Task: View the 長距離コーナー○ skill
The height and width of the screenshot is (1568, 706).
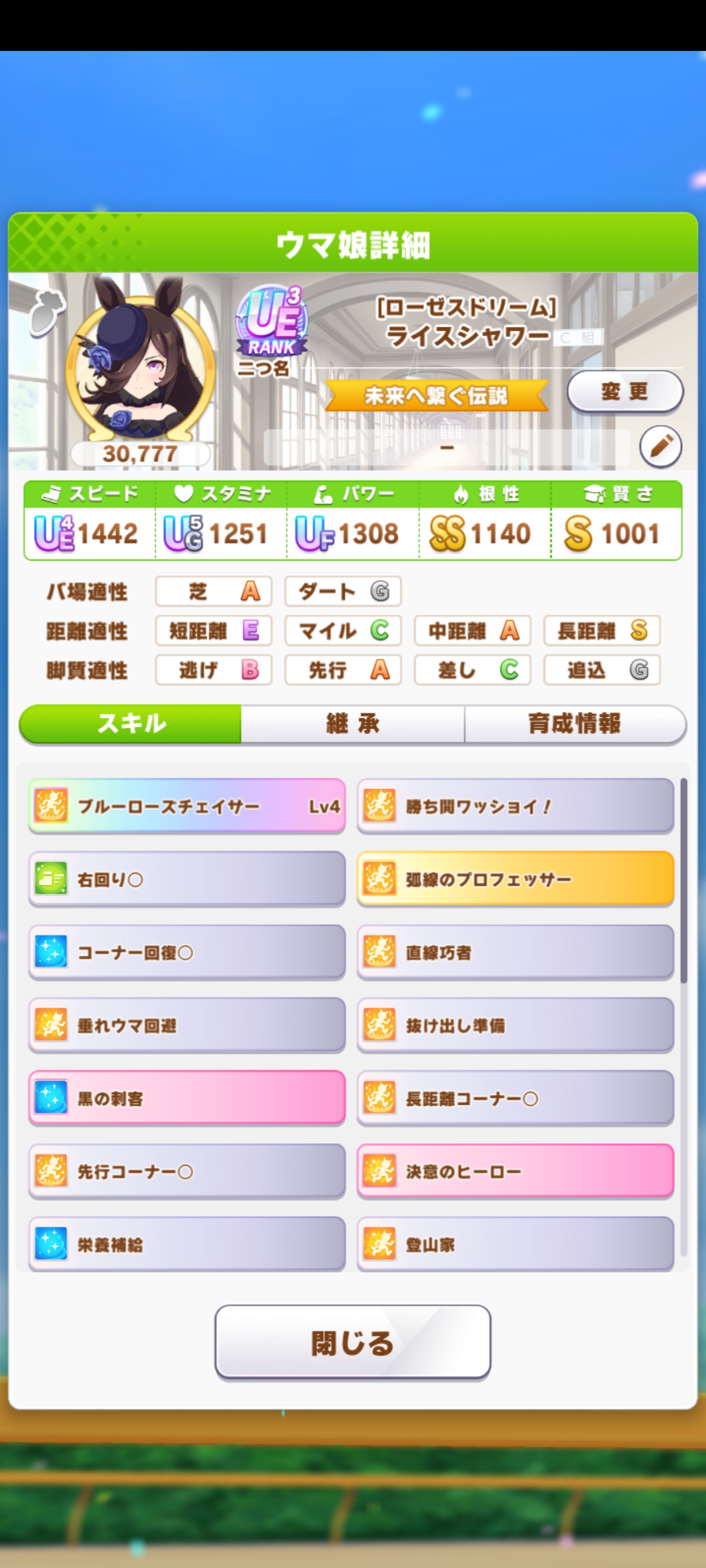Action: 515,1098
